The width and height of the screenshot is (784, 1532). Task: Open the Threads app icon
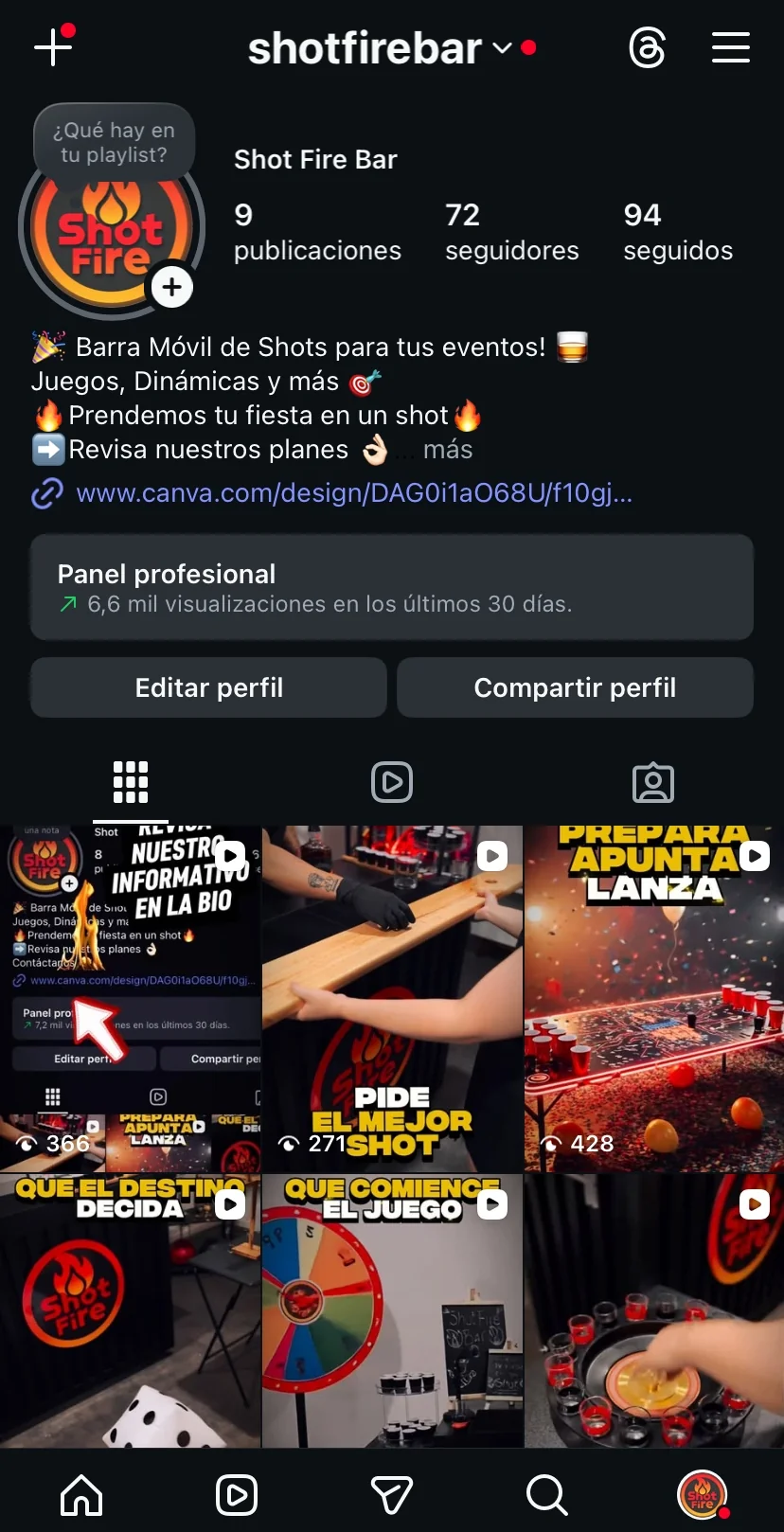coord(648,47)
